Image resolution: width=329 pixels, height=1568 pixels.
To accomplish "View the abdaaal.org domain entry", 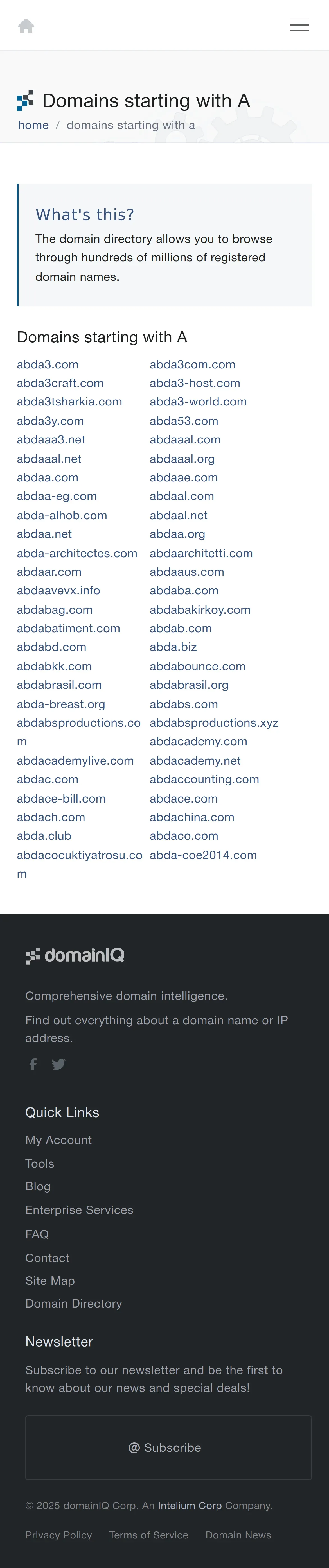I will [182, 459].
